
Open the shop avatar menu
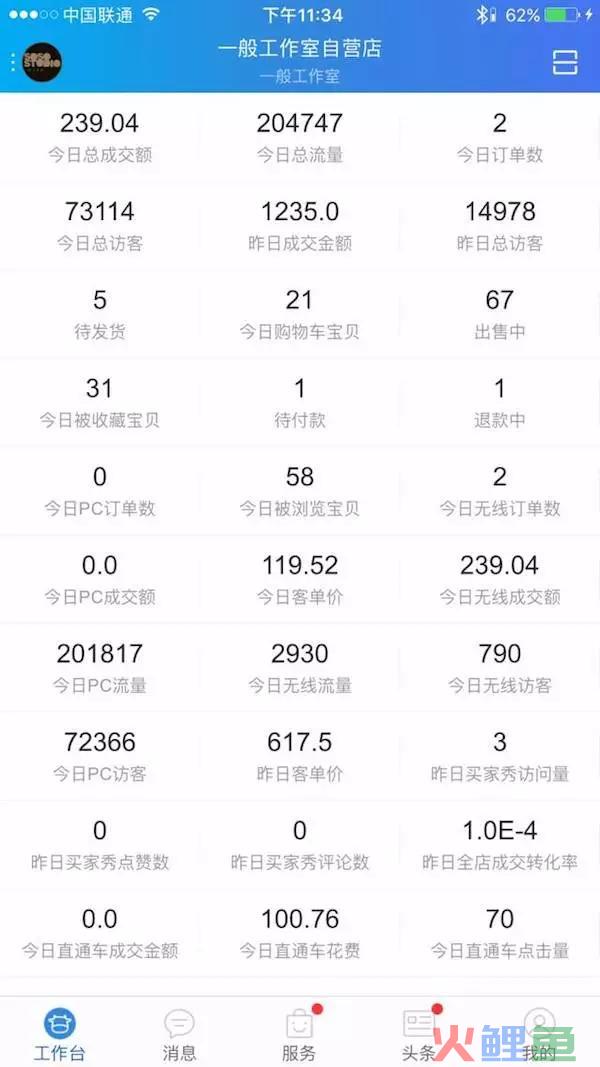(x=40, y=62)
